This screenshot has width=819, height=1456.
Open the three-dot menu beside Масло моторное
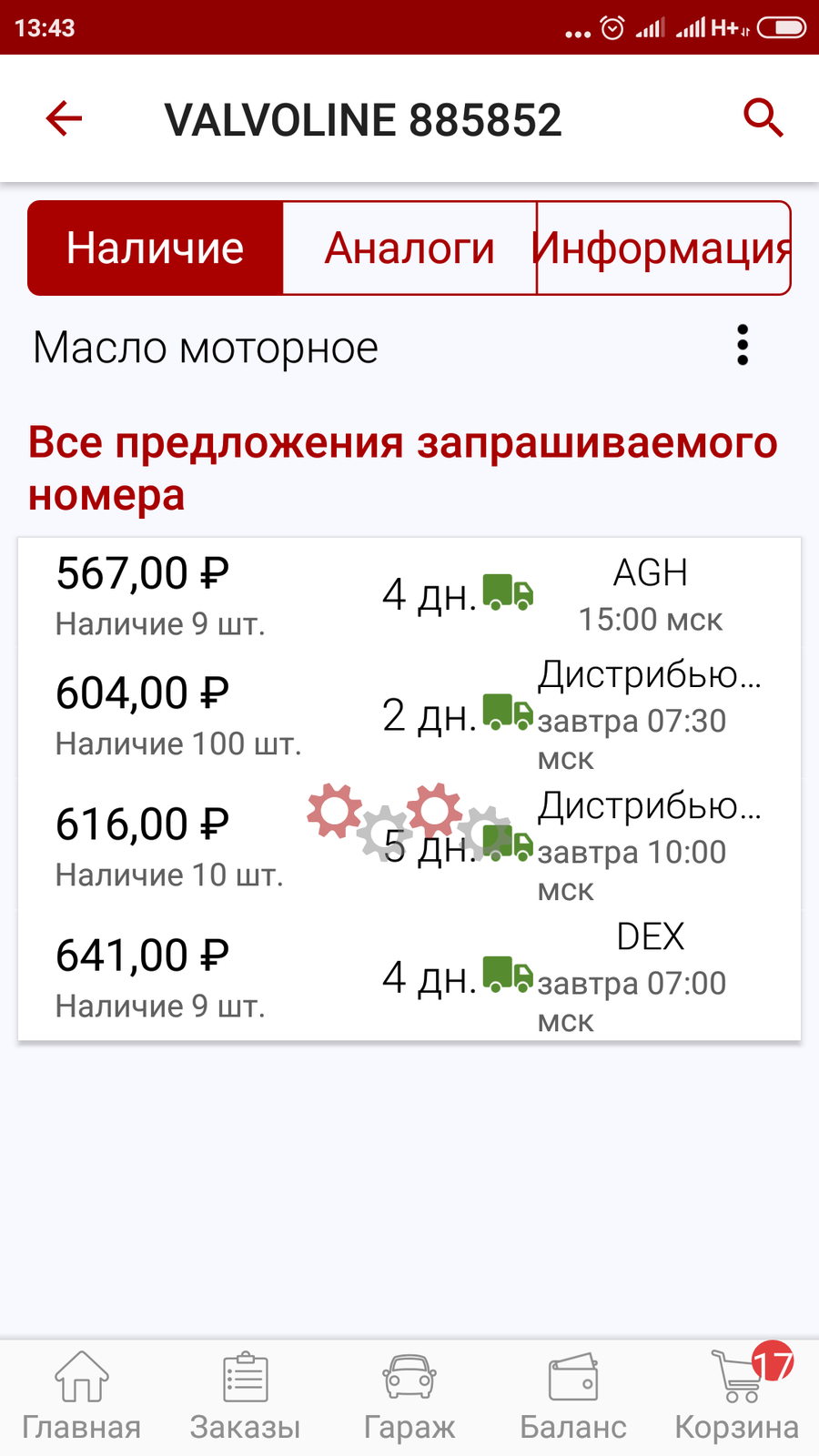coord(743,346)
